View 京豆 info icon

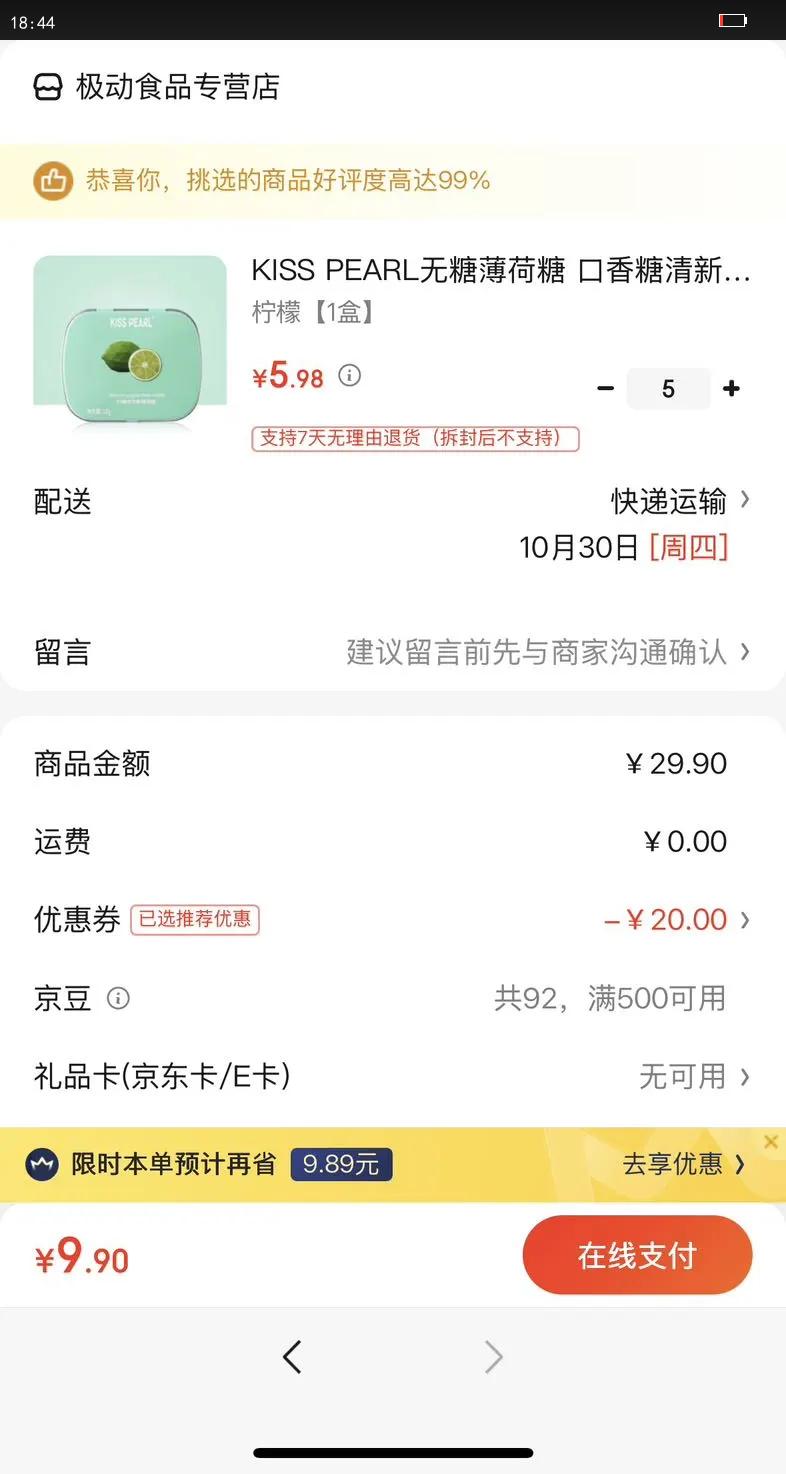(118, 998)
